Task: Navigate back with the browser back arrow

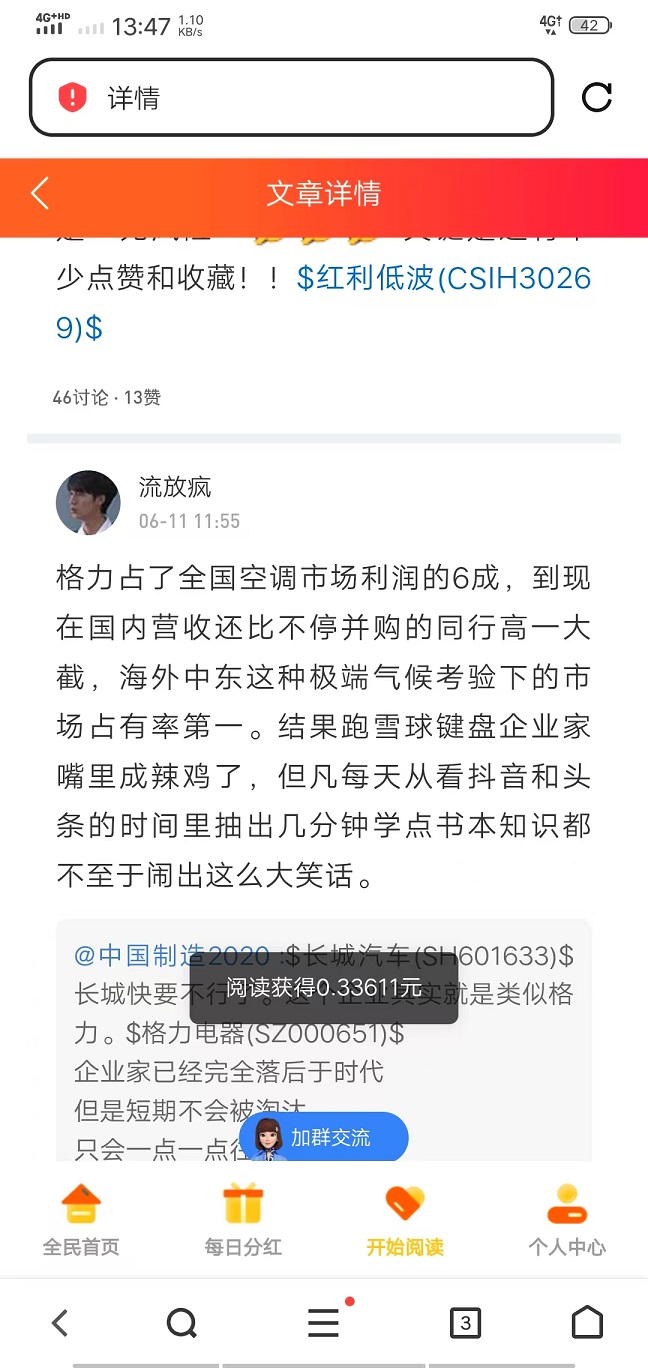Action: [x=60, y=1323]
